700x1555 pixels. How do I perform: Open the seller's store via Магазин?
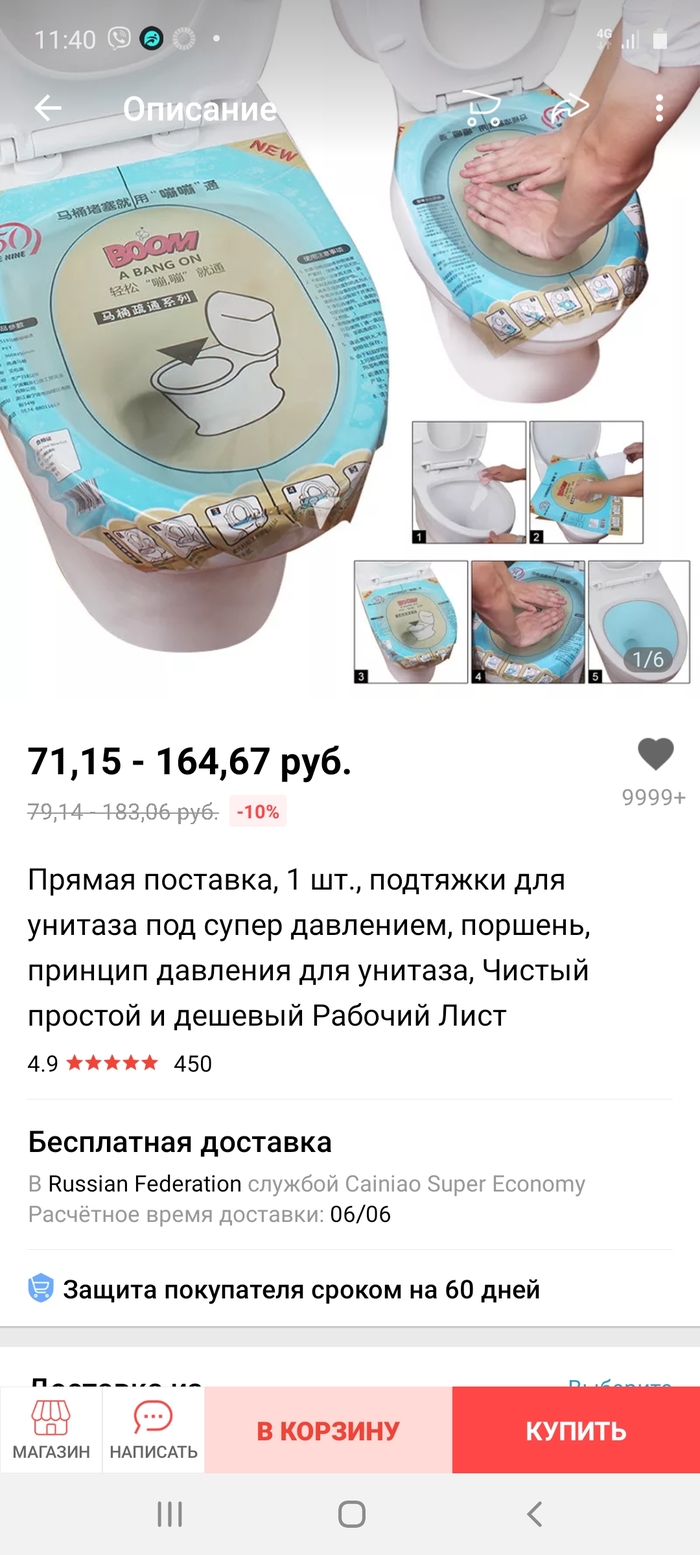click(51, 1430)
